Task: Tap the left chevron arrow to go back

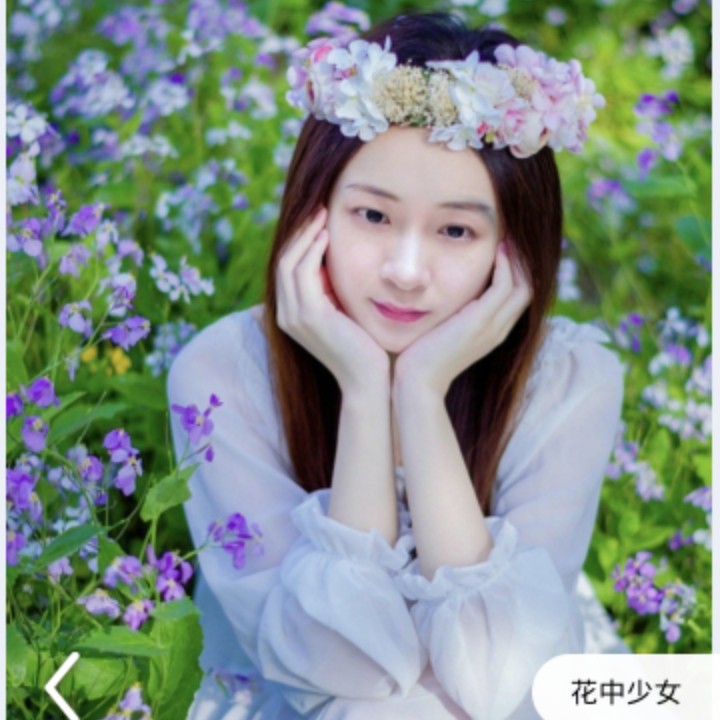Action: [x=62, y=687]
